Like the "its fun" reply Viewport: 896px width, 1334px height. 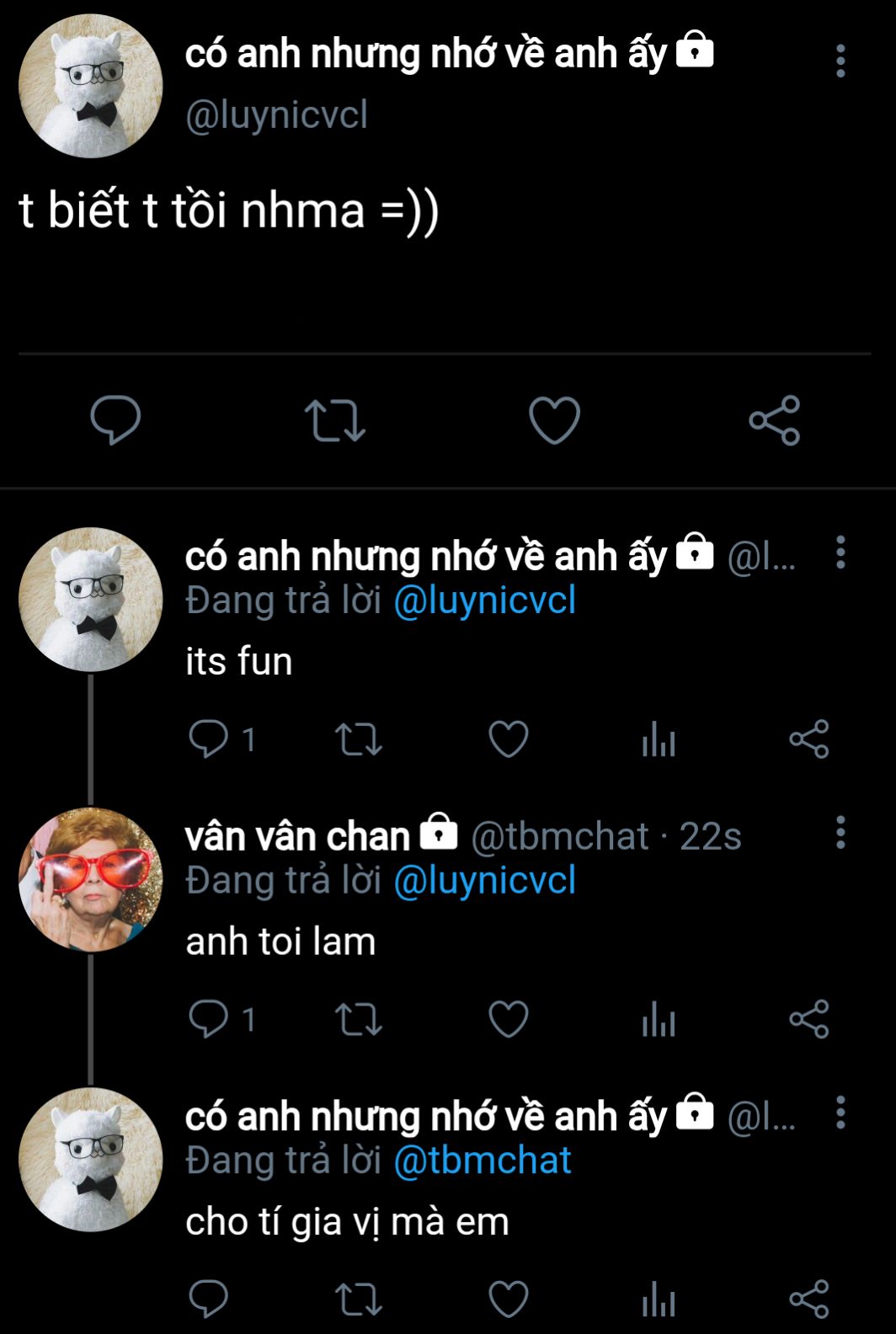pyautogui.click(x=509, y=739)
